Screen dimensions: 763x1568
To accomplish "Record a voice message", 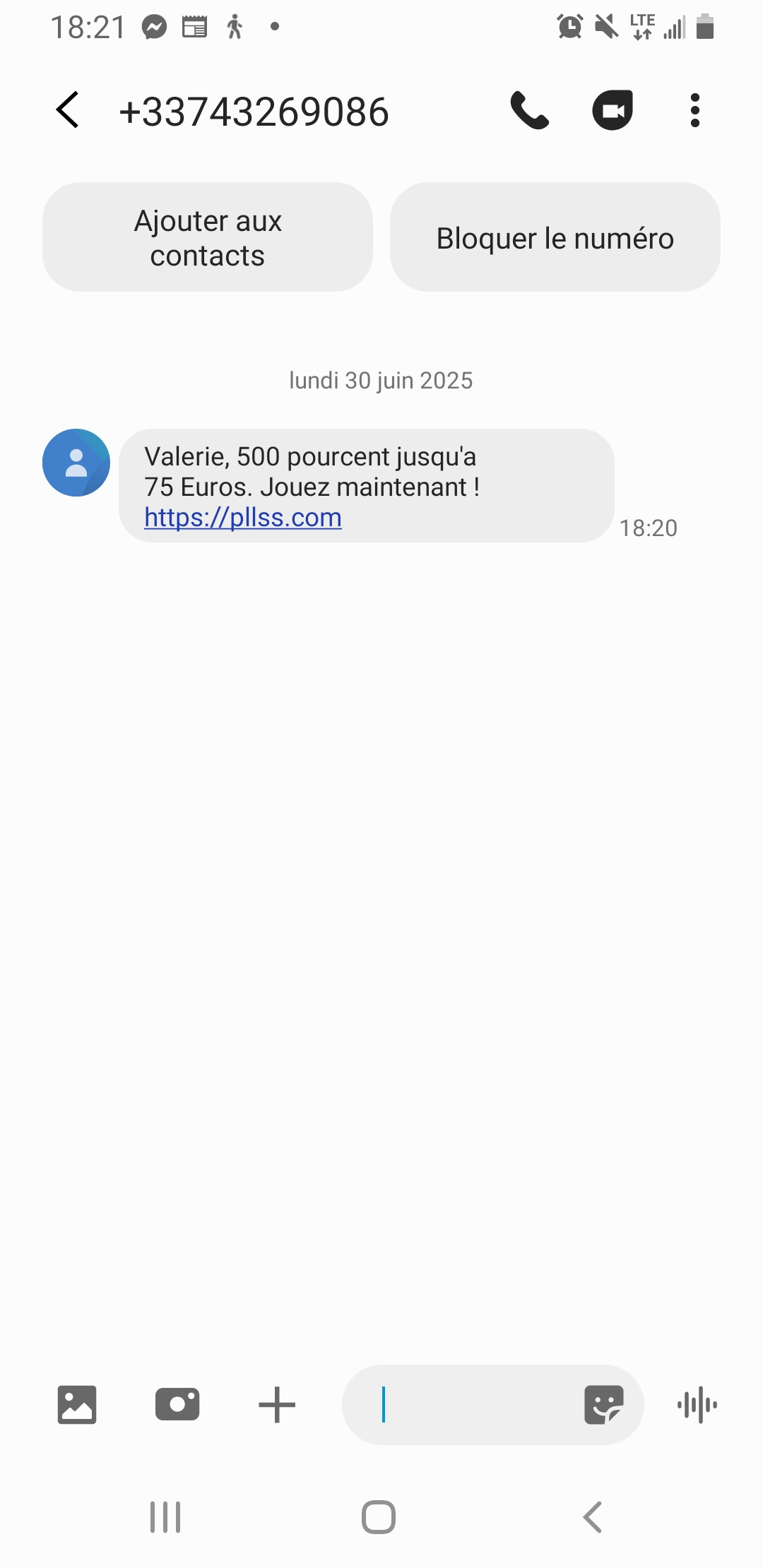I will pos(697,1404).
